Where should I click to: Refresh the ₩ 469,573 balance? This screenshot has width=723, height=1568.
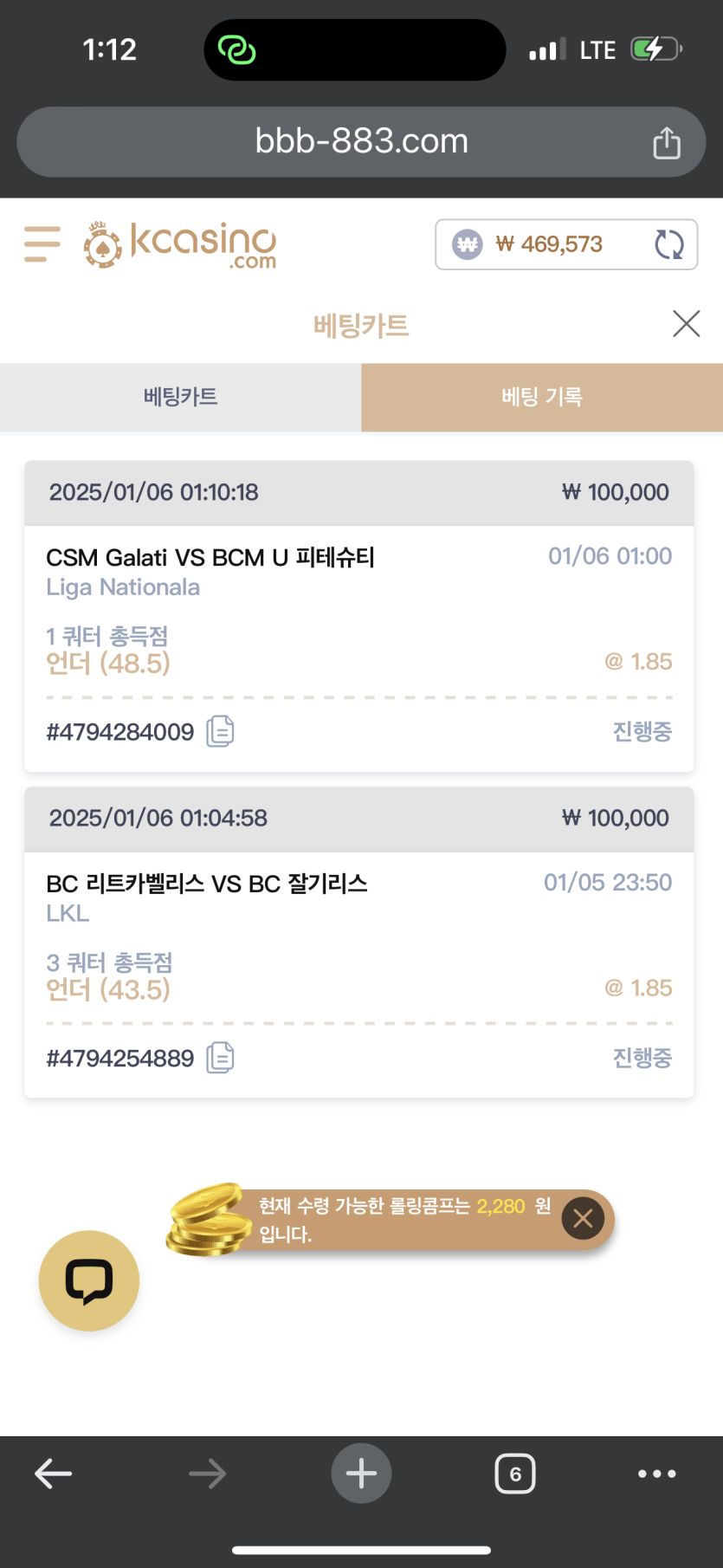point(668,244)
